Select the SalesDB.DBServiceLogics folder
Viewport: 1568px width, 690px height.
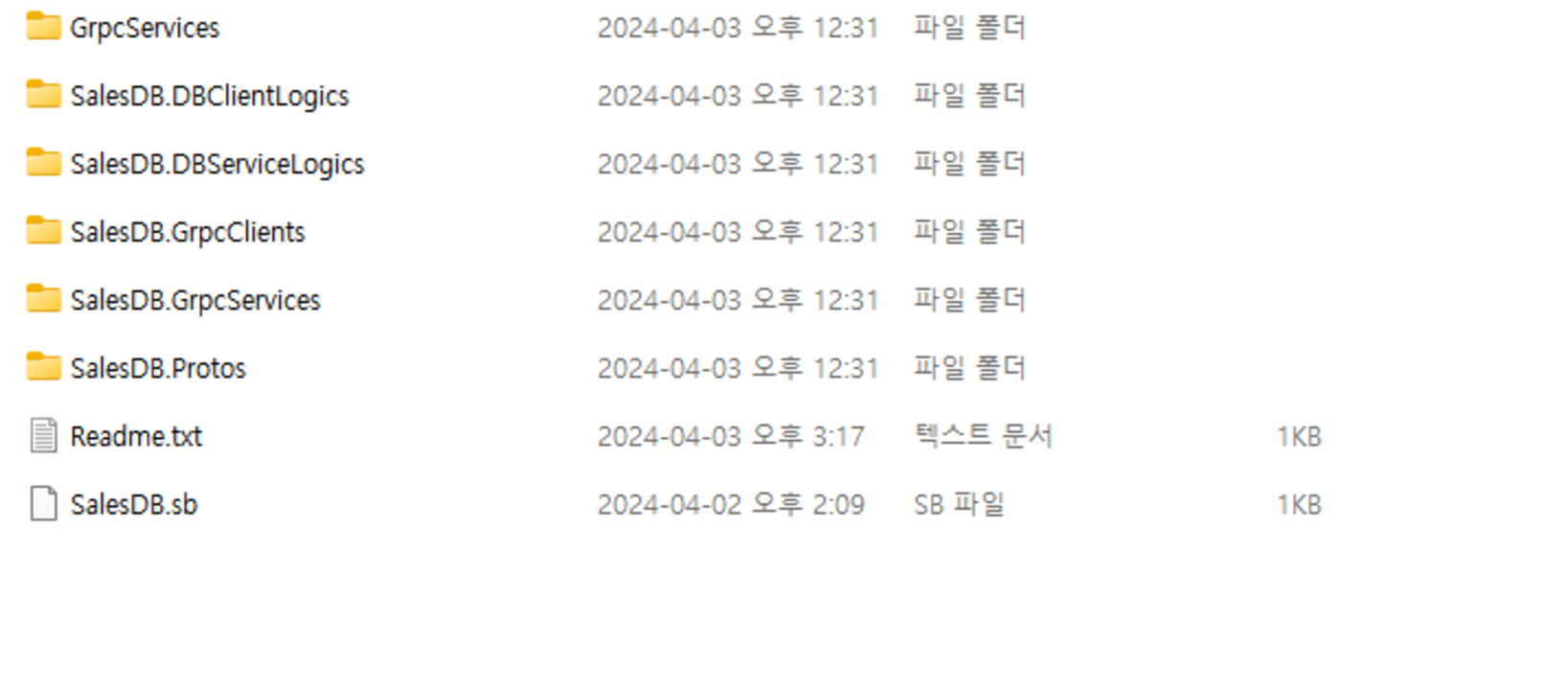pyautogui.click(x=216, y=164)
